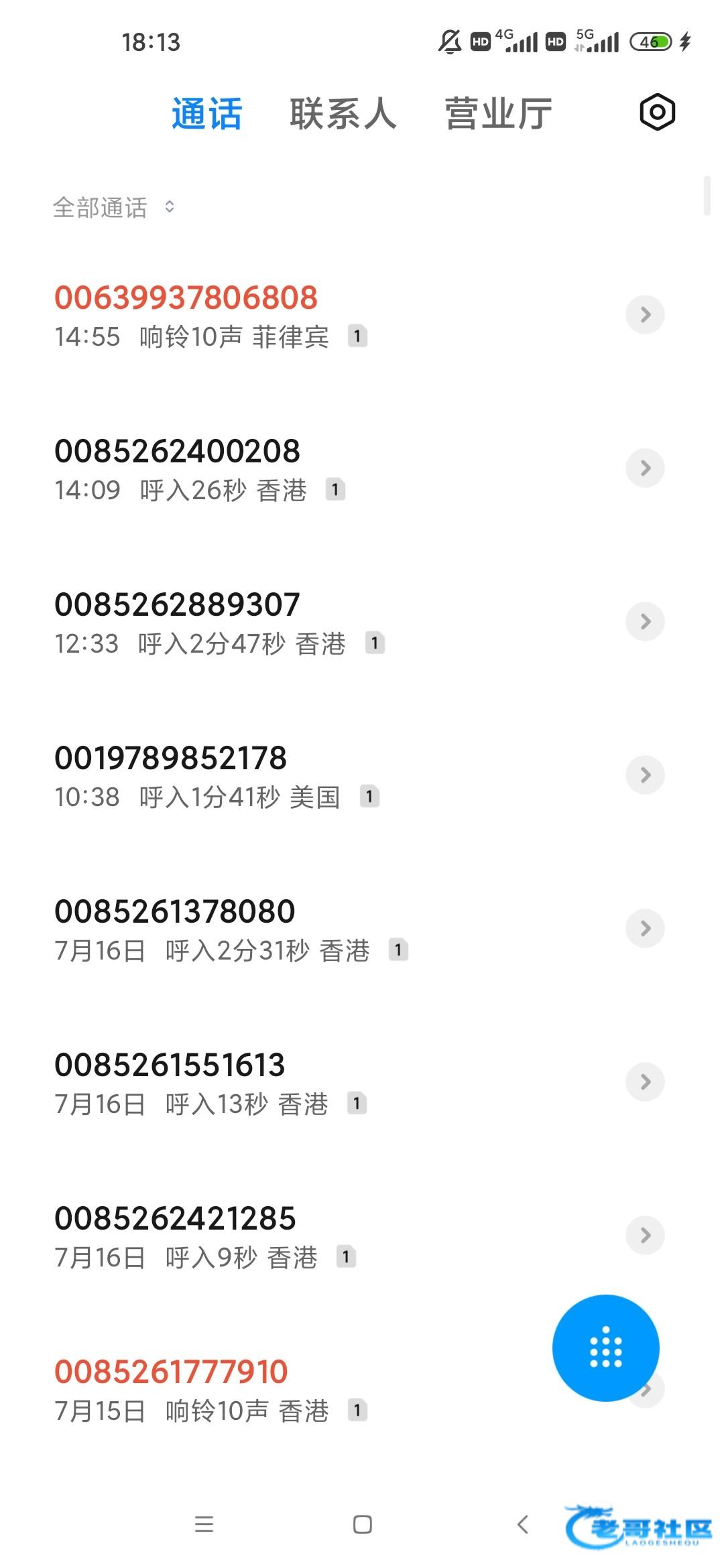This screenshot has height=1568, width=724.
Task: Go back with the system back button
Action: pyautogui.click(x=524, y=1524)
